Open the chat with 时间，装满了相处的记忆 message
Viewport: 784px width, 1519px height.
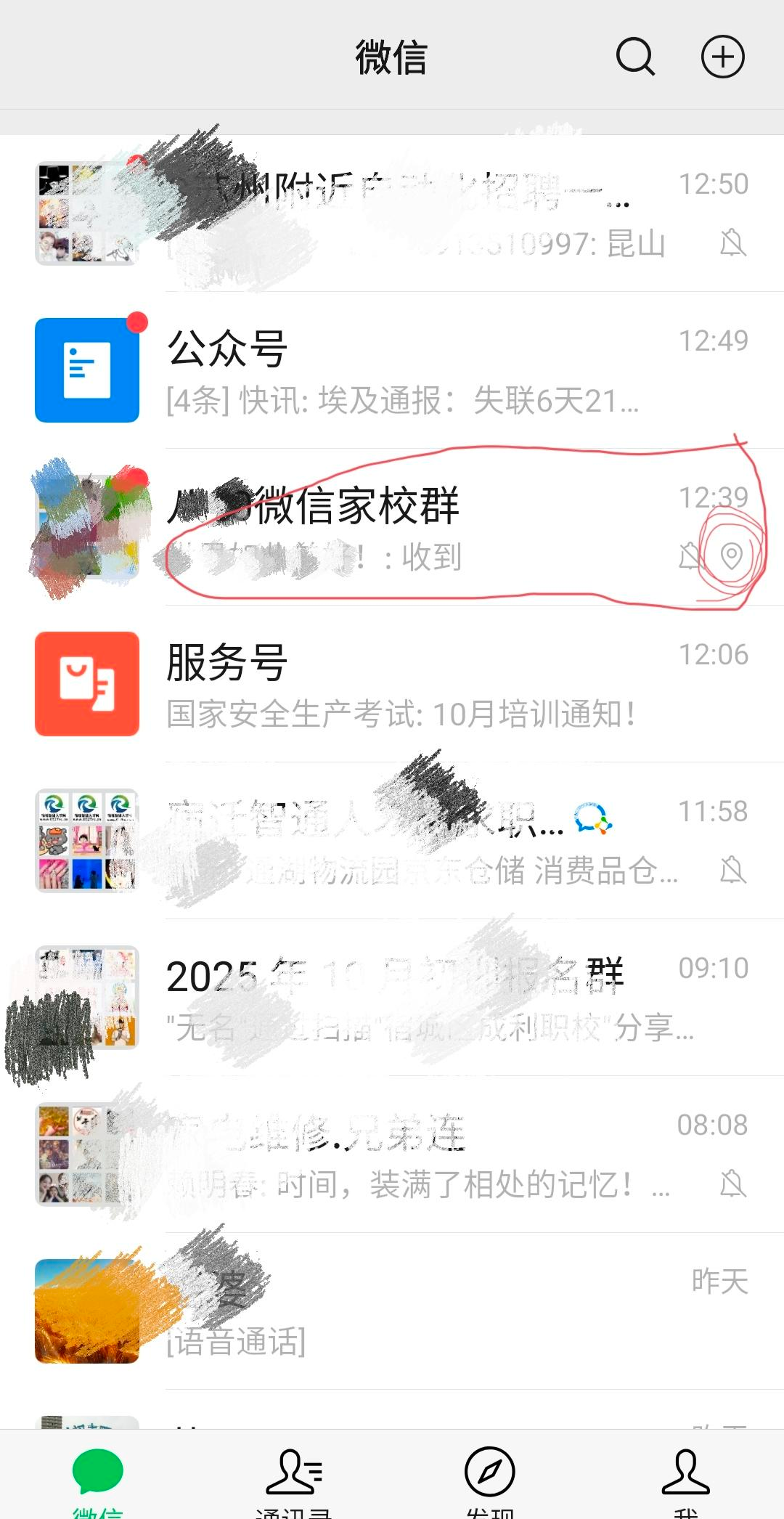click(392, 1154)
